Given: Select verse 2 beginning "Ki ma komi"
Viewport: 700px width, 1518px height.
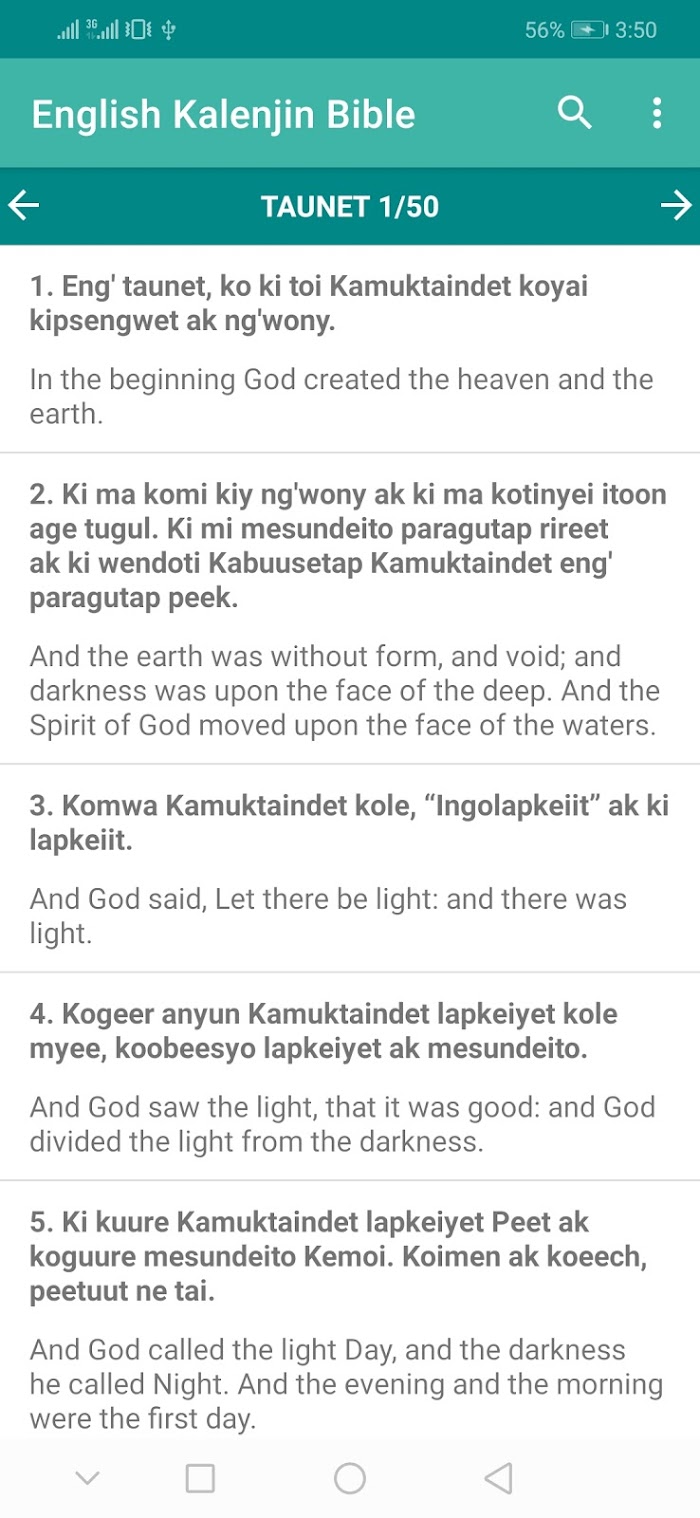Looking at the screenshot, I should coord(350,609).
